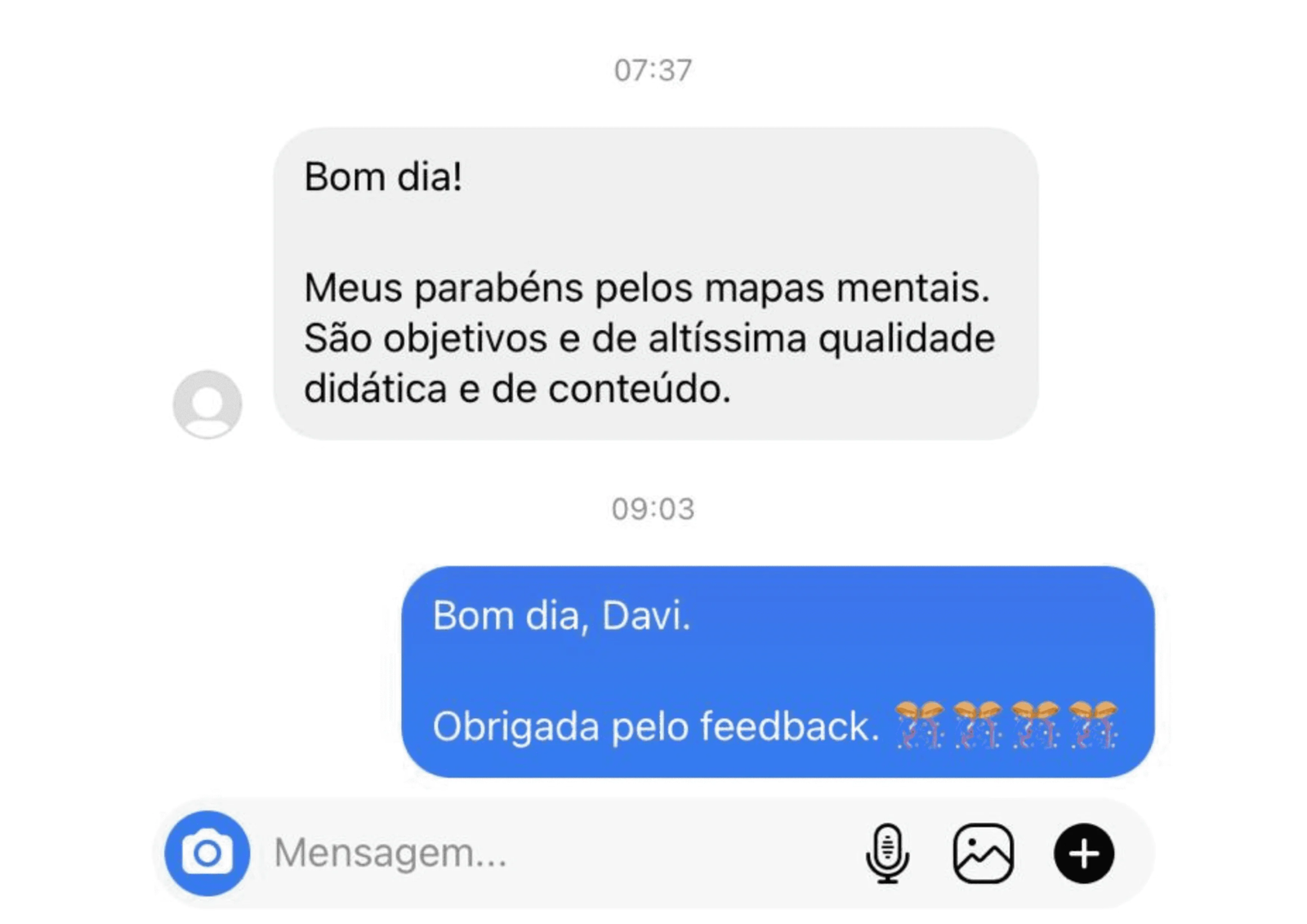Image resolution: width=1307 pixels, height=924 pixels.
Task: Tap the Mensagem text field
Action: (531, 853)
